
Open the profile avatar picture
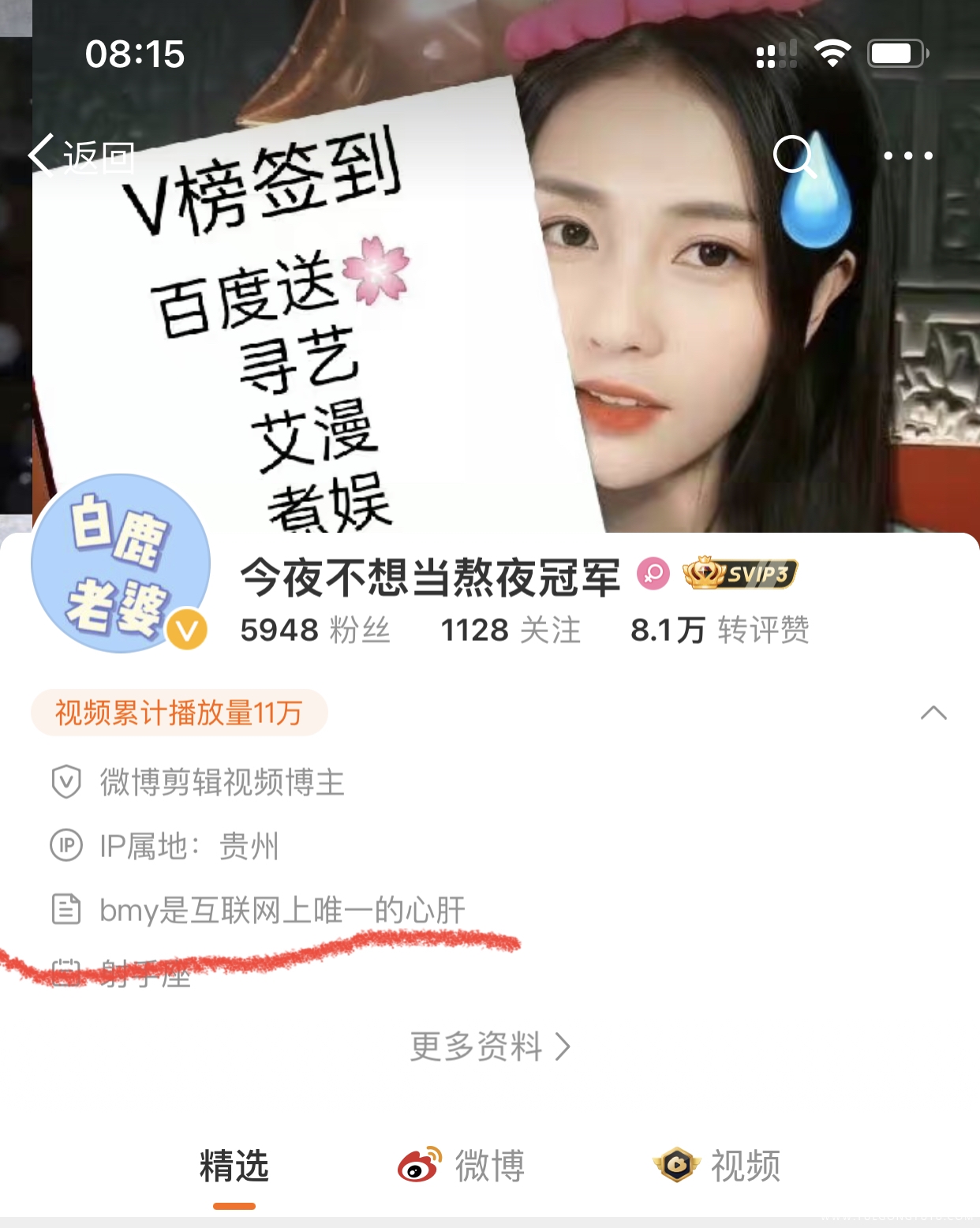tap(120, 563)
